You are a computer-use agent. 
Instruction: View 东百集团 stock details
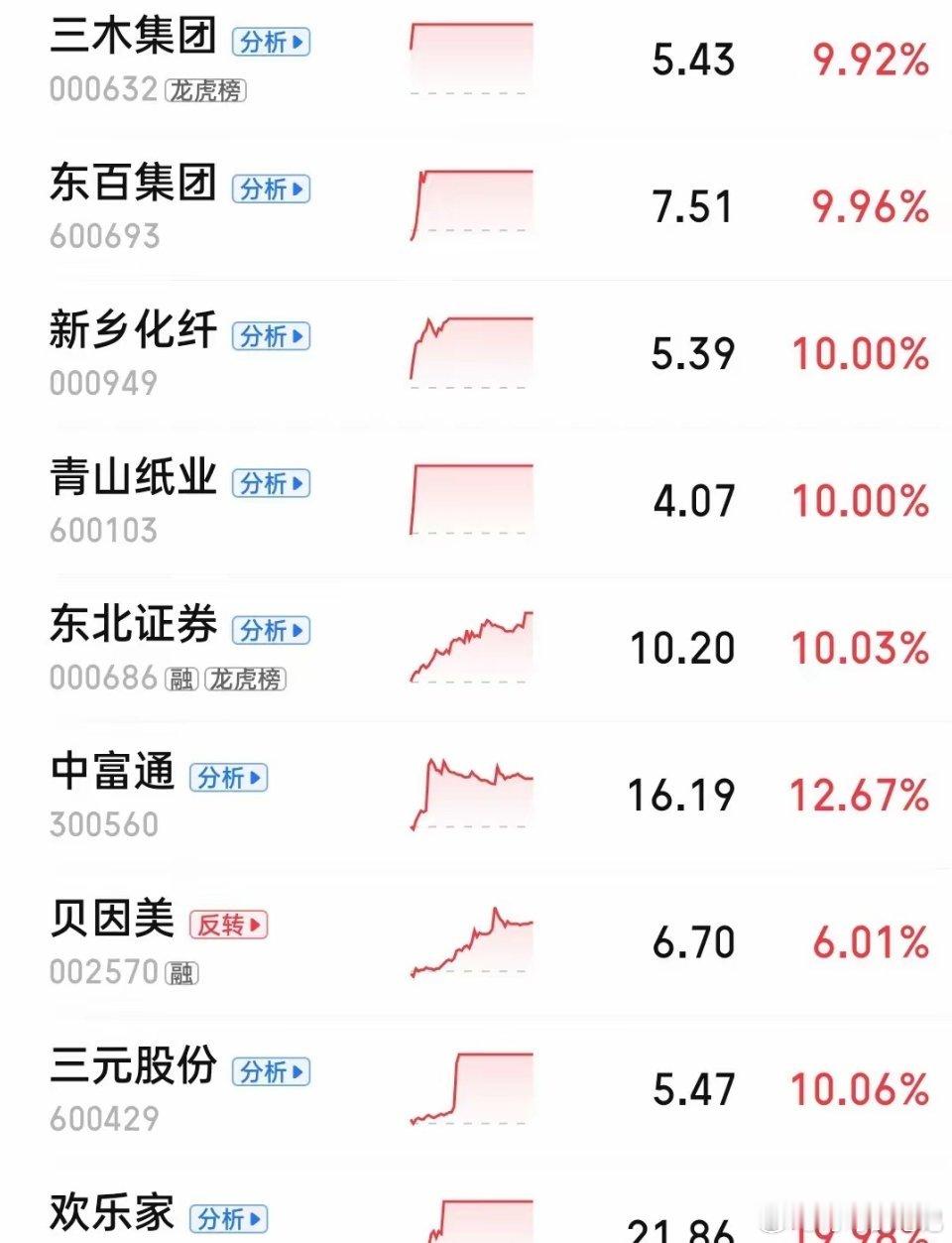(x=133, y=184)
